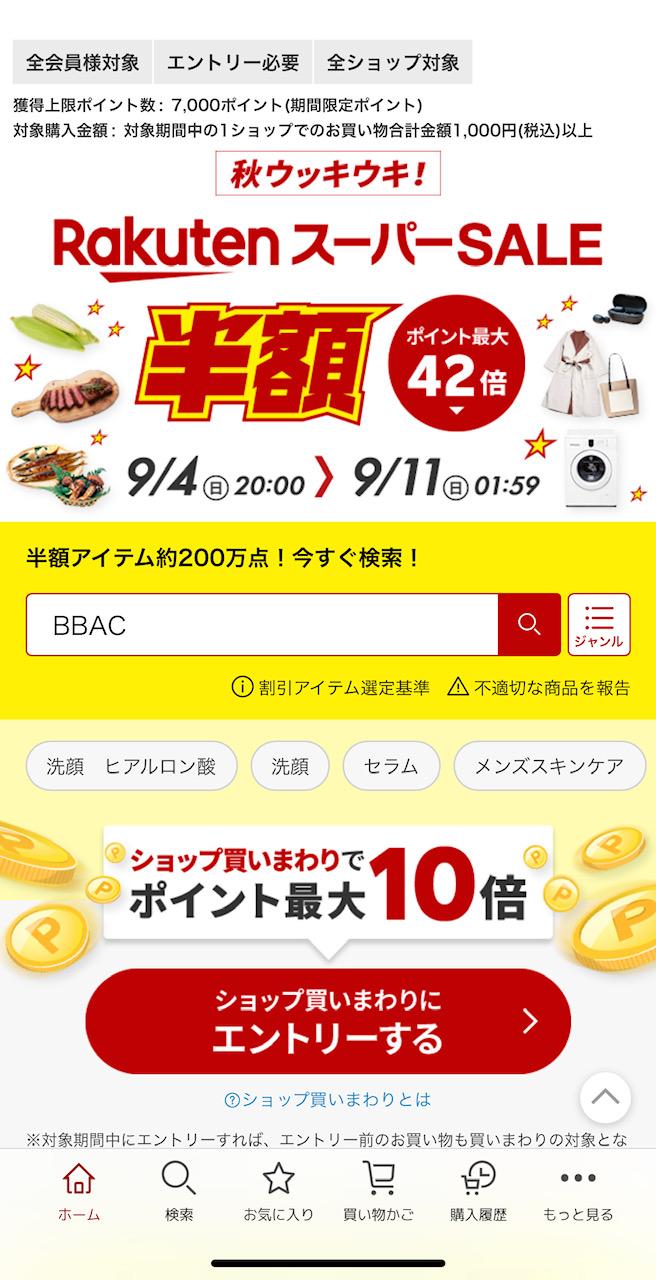
Task: Switch to the ホーム tab
Action: point(79,1192)
